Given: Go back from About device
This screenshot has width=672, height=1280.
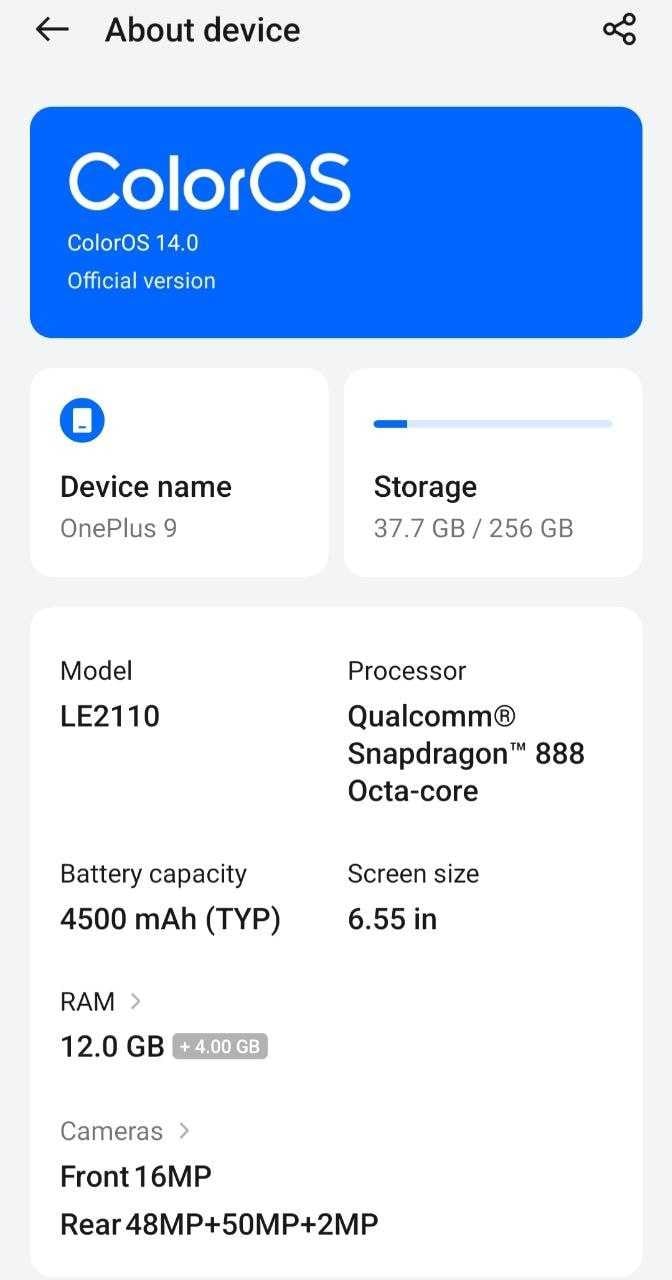Looking at the screenshot, I should coord(51,30).
